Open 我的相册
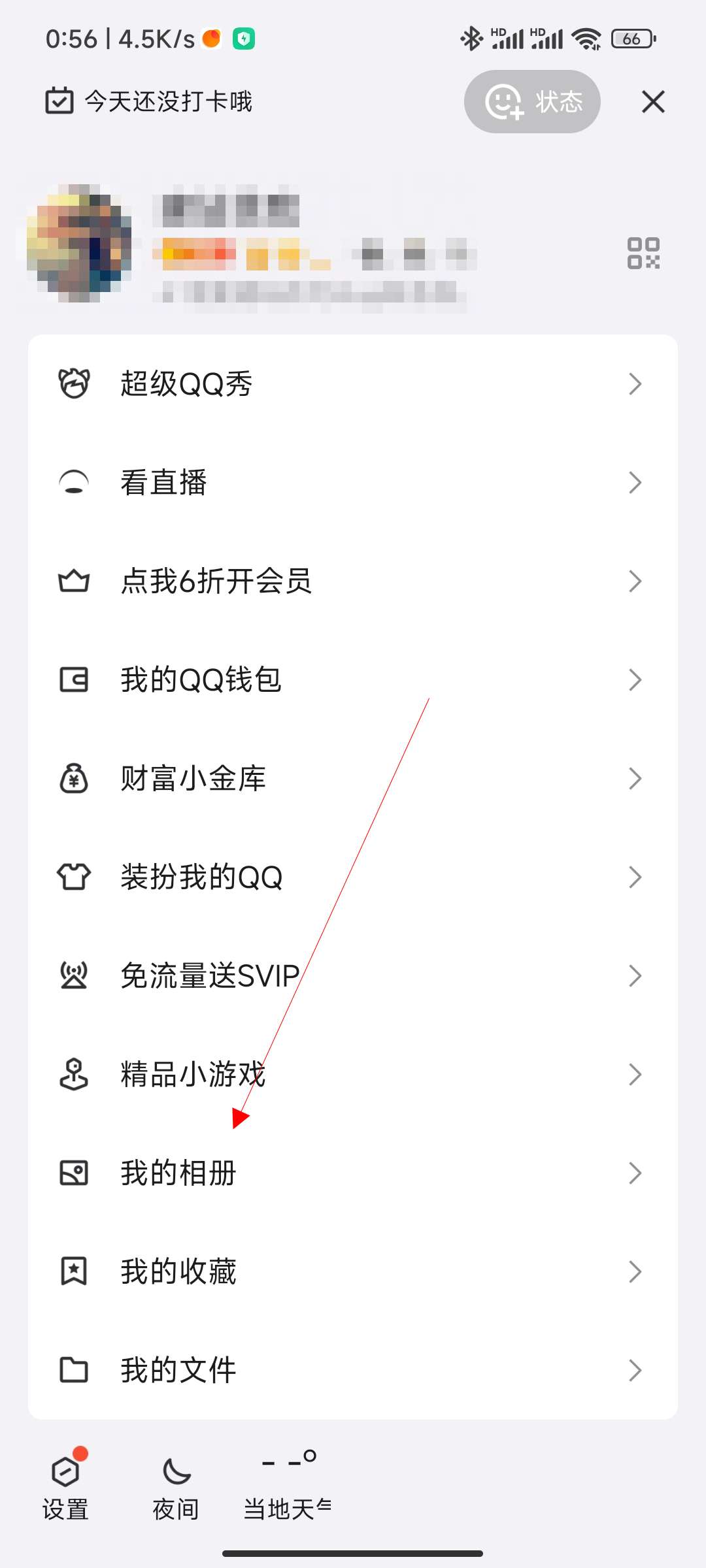 353,1173
